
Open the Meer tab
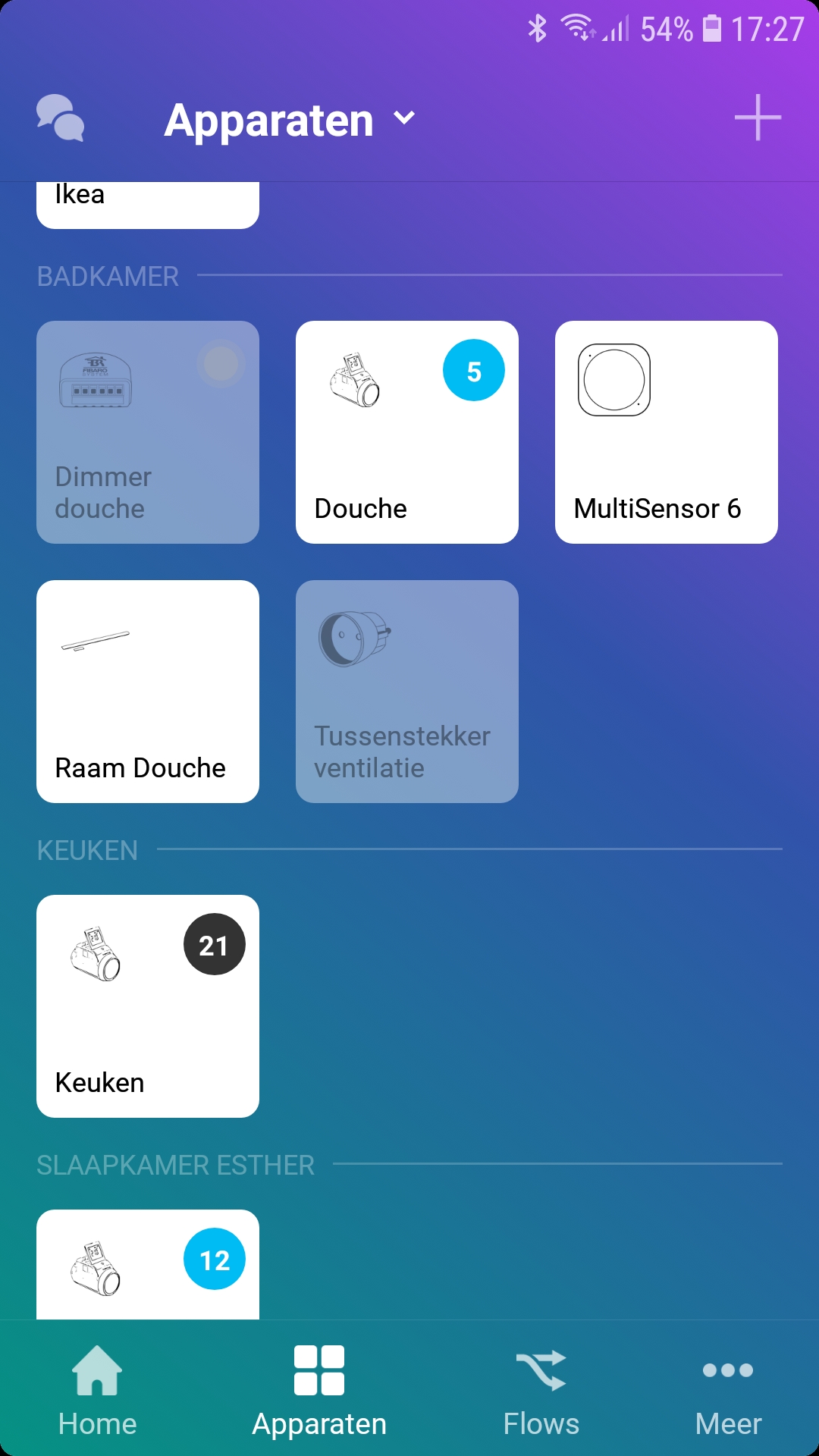click(x=728, y=1389)
